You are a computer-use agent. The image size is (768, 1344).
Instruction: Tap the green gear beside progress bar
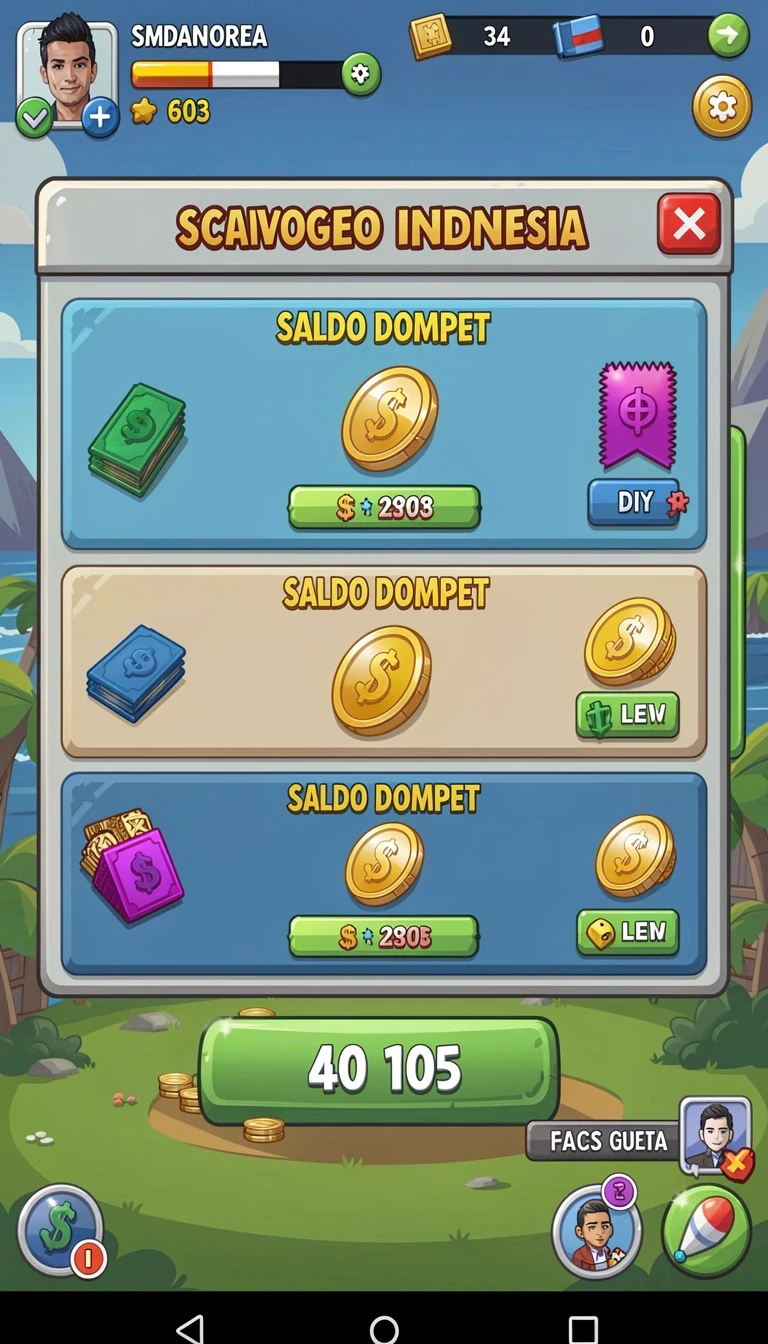361,75
